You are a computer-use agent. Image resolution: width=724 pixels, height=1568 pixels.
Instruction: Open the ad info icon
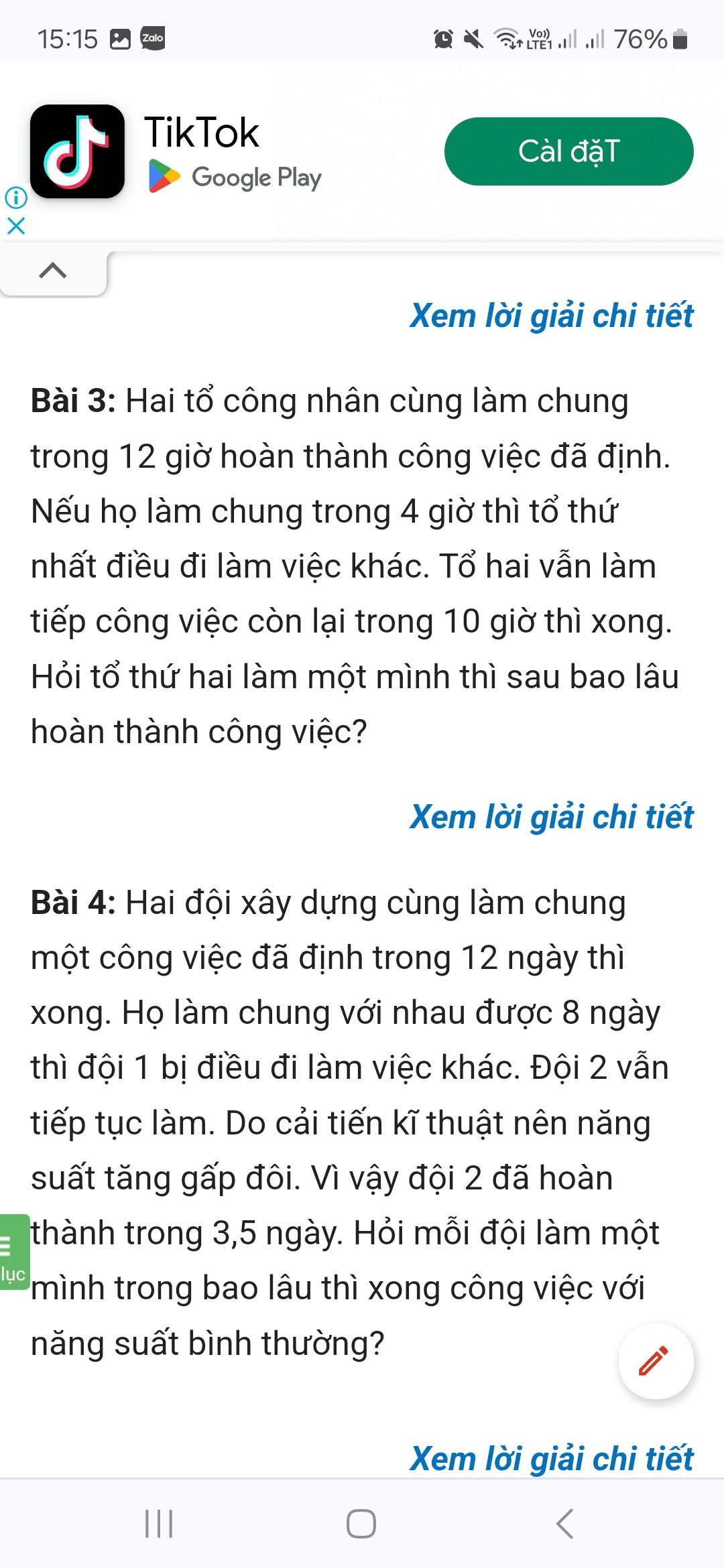[x=16, y=197]
